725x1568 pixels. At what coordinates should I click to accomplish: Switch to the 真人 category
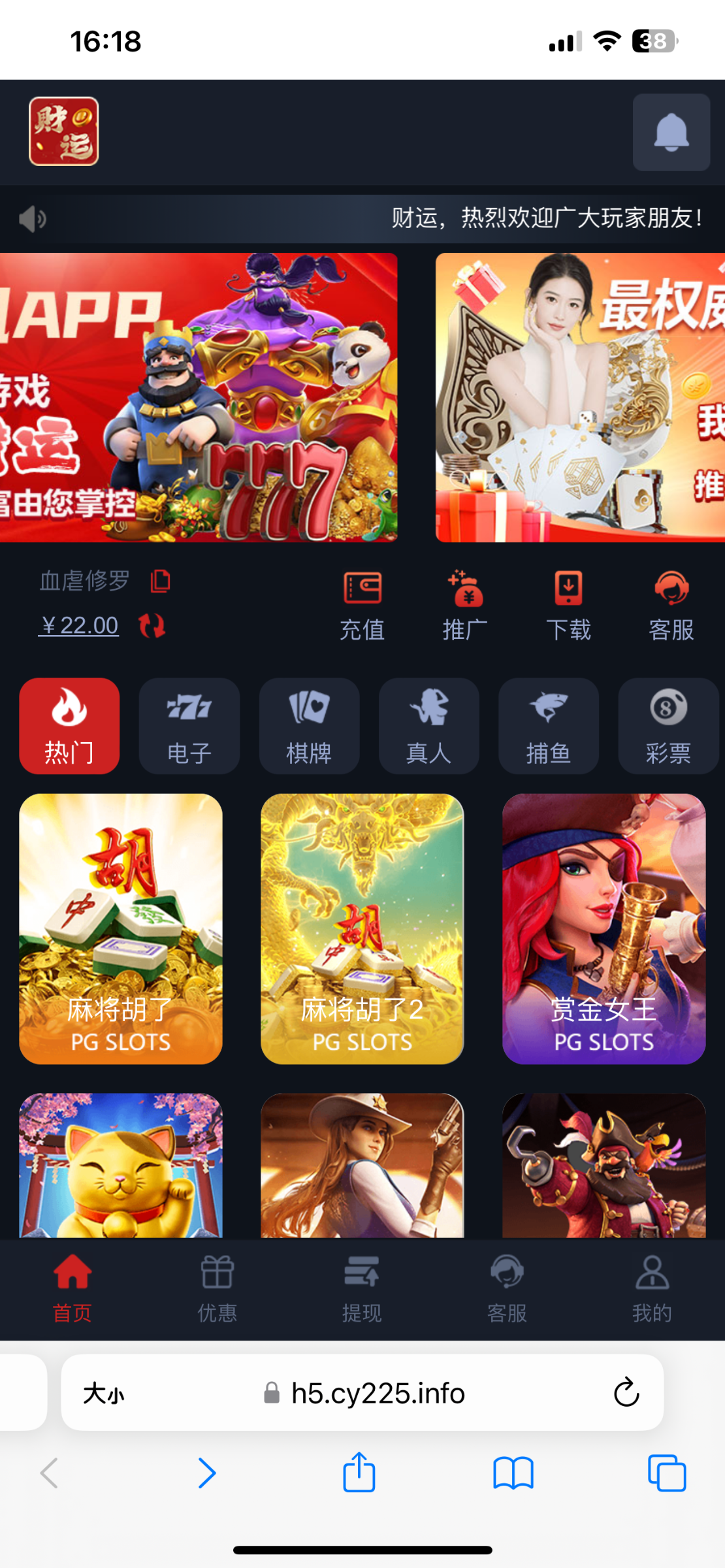(x=428, y=726)
